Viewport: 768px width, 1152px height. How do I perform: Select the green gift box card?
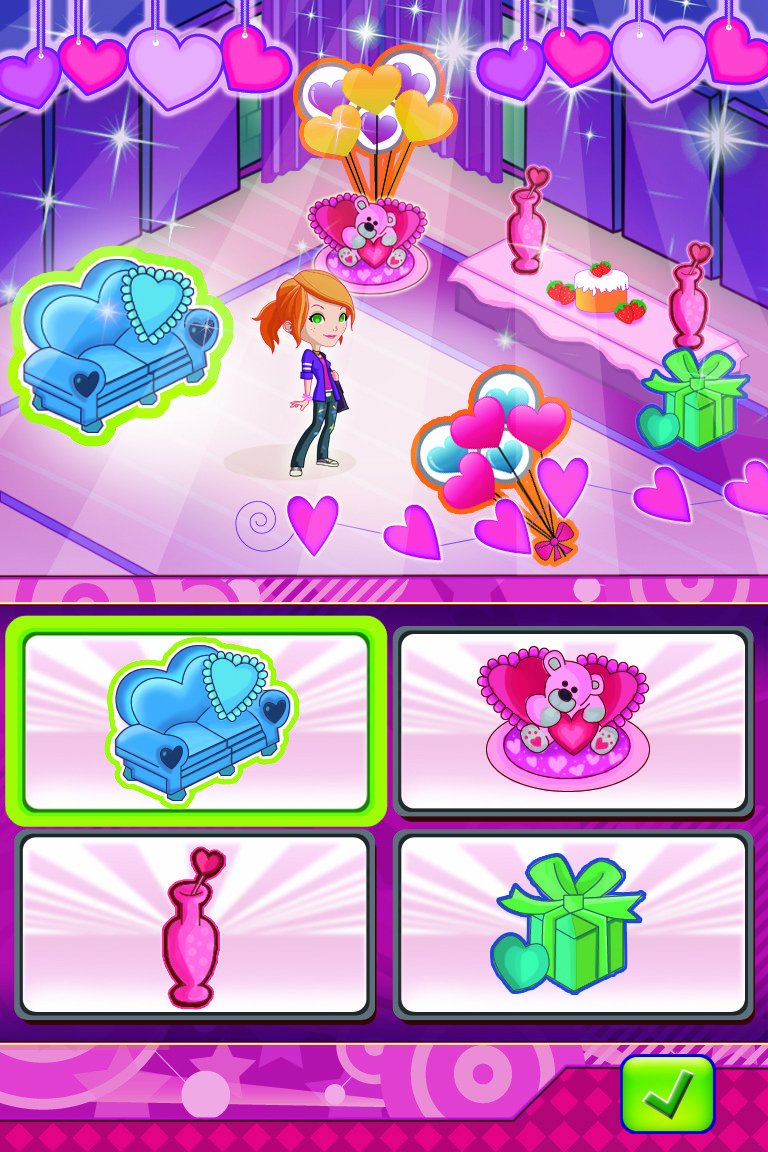pos(572,925)
